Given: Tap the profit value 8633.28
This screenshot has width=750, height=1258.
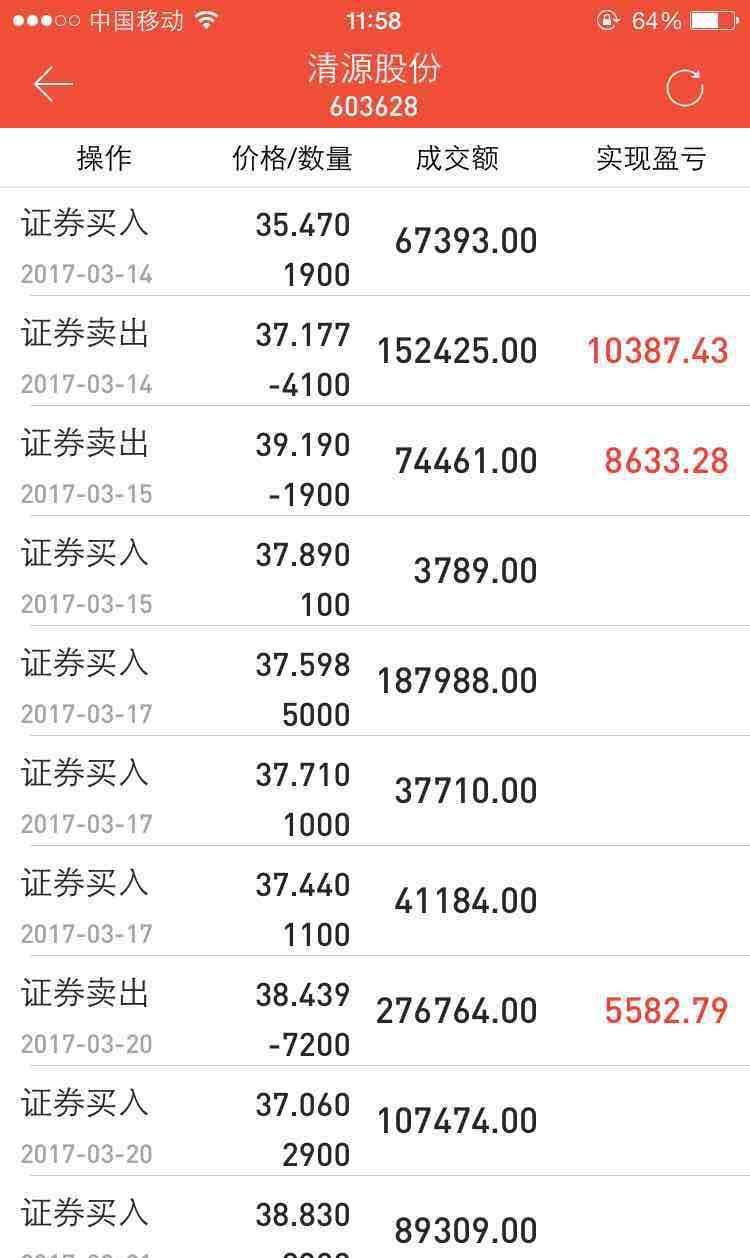Looking at the screenshot, I should tap(663, 462).
